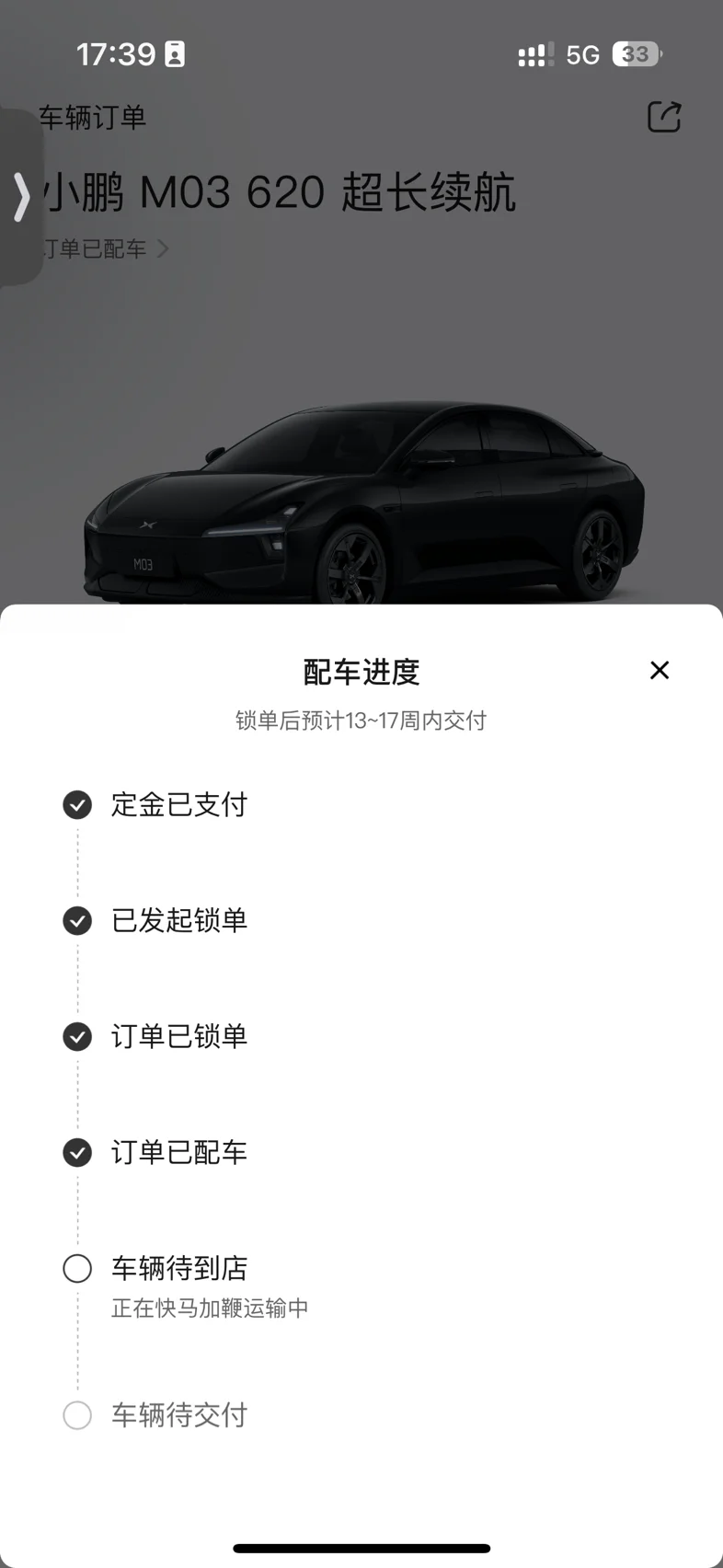723x1568 pixels.
Task: Share the vehicle order page
Action: click(663, 117)
